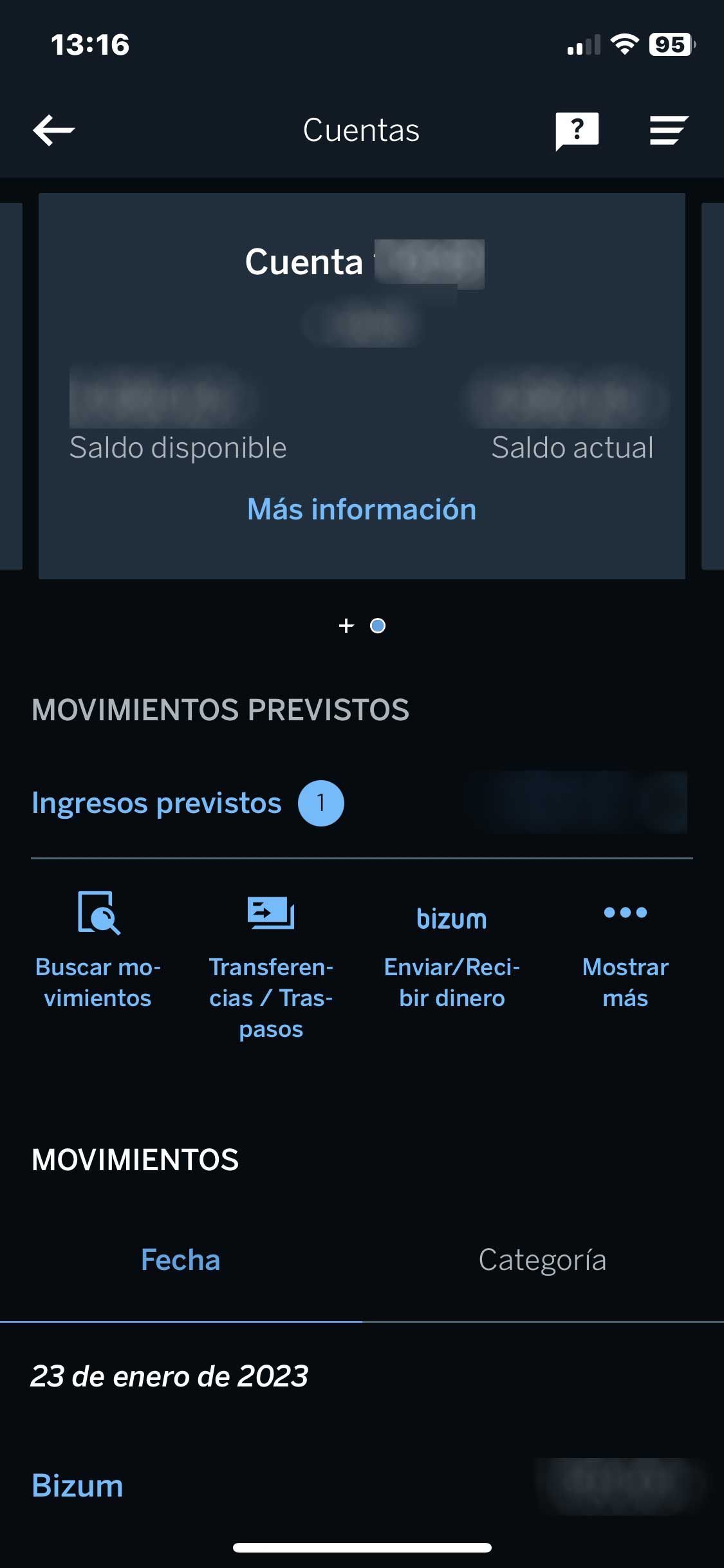This screenshot has height=1568, width=724.
Task: Open the help question mark icon
Action: click(577, 129)
